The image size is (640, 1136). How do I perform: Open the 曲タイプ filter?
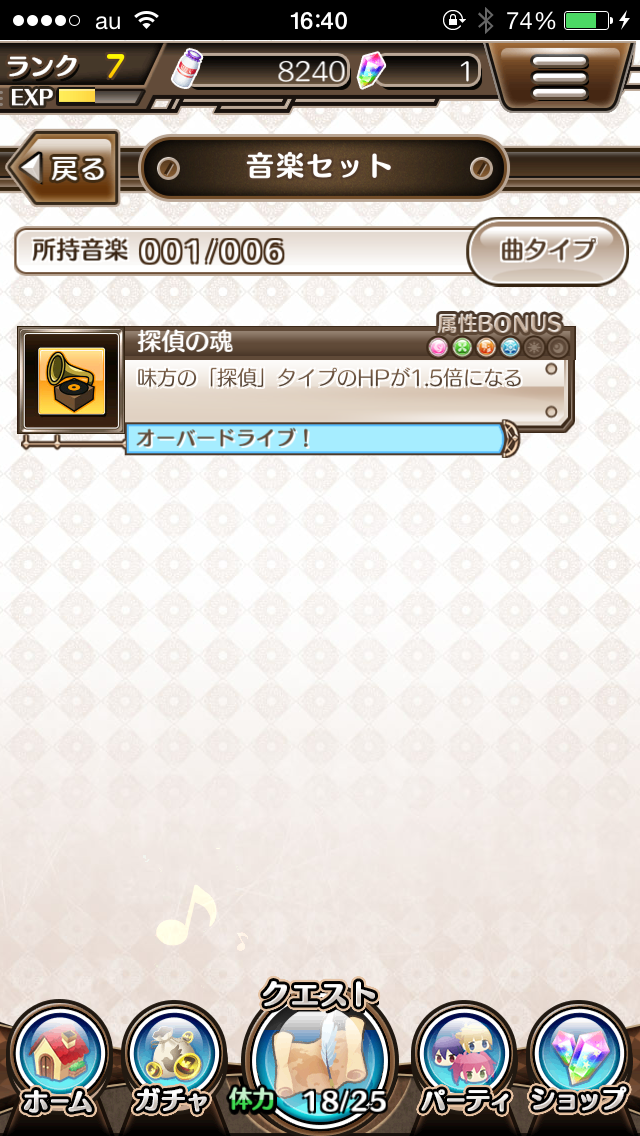(547, 250)
